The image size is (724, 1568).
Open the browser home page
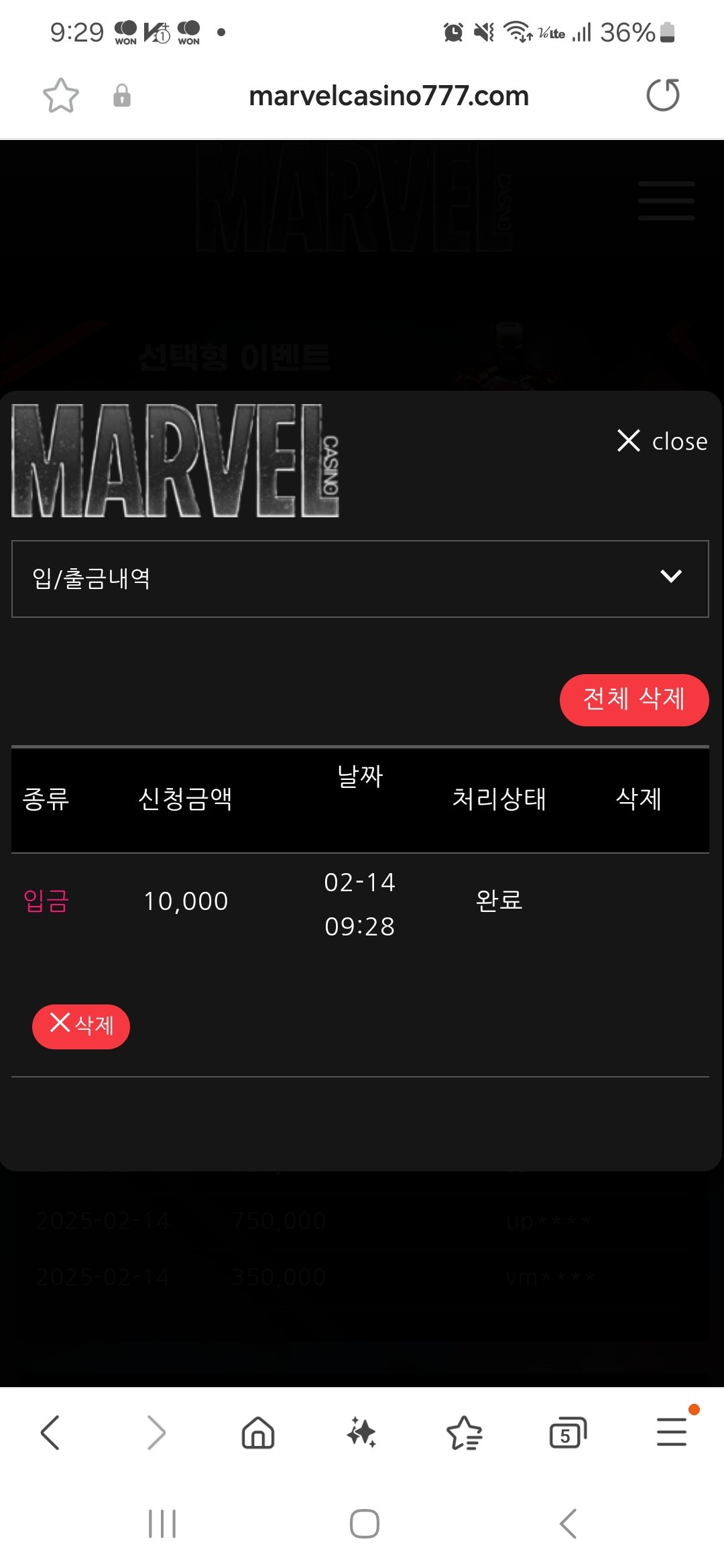(258, 1433)
